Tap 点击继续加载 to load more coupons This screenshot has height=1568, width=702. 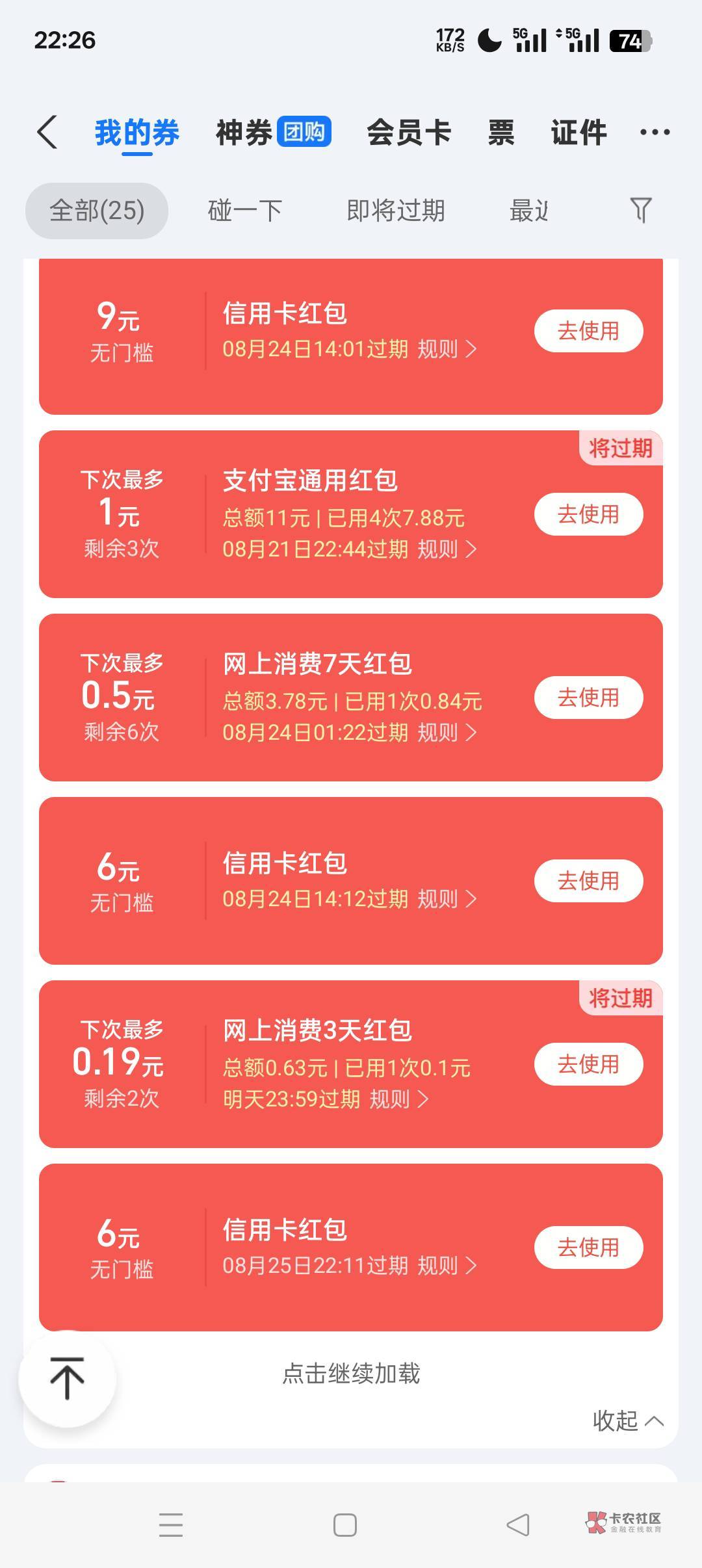click(x=351, y=1374)
